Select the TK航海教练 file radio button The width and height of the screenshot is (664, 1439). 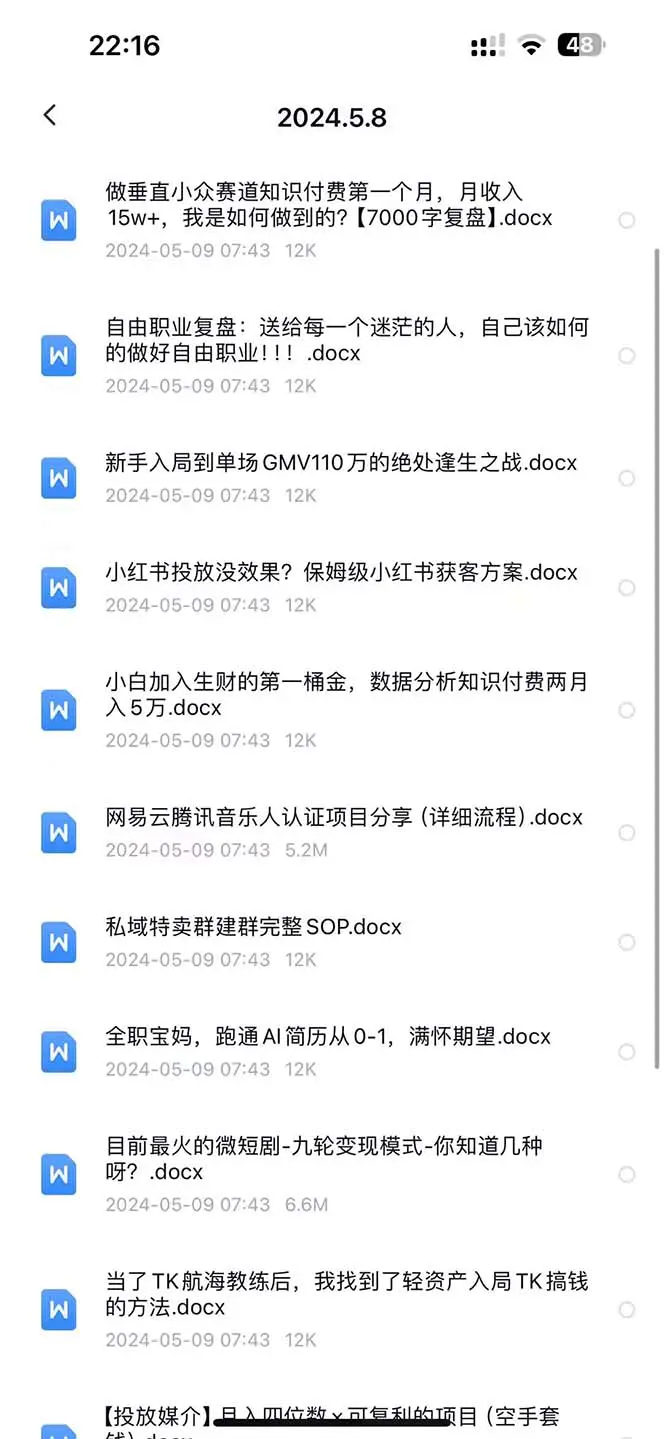(x=627, y=1309)
